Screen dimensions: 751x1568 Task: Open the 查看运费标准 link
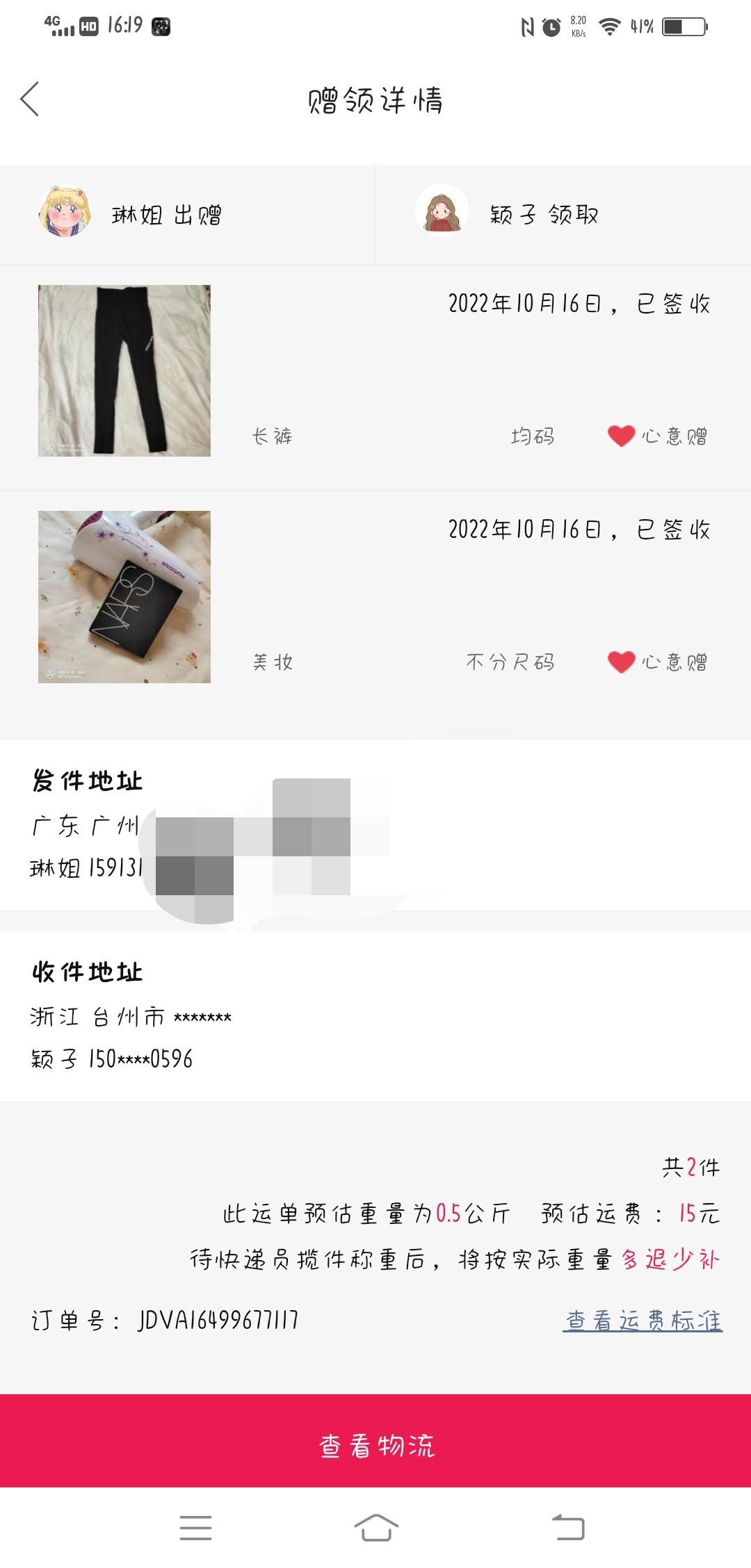click(643, 1320)
